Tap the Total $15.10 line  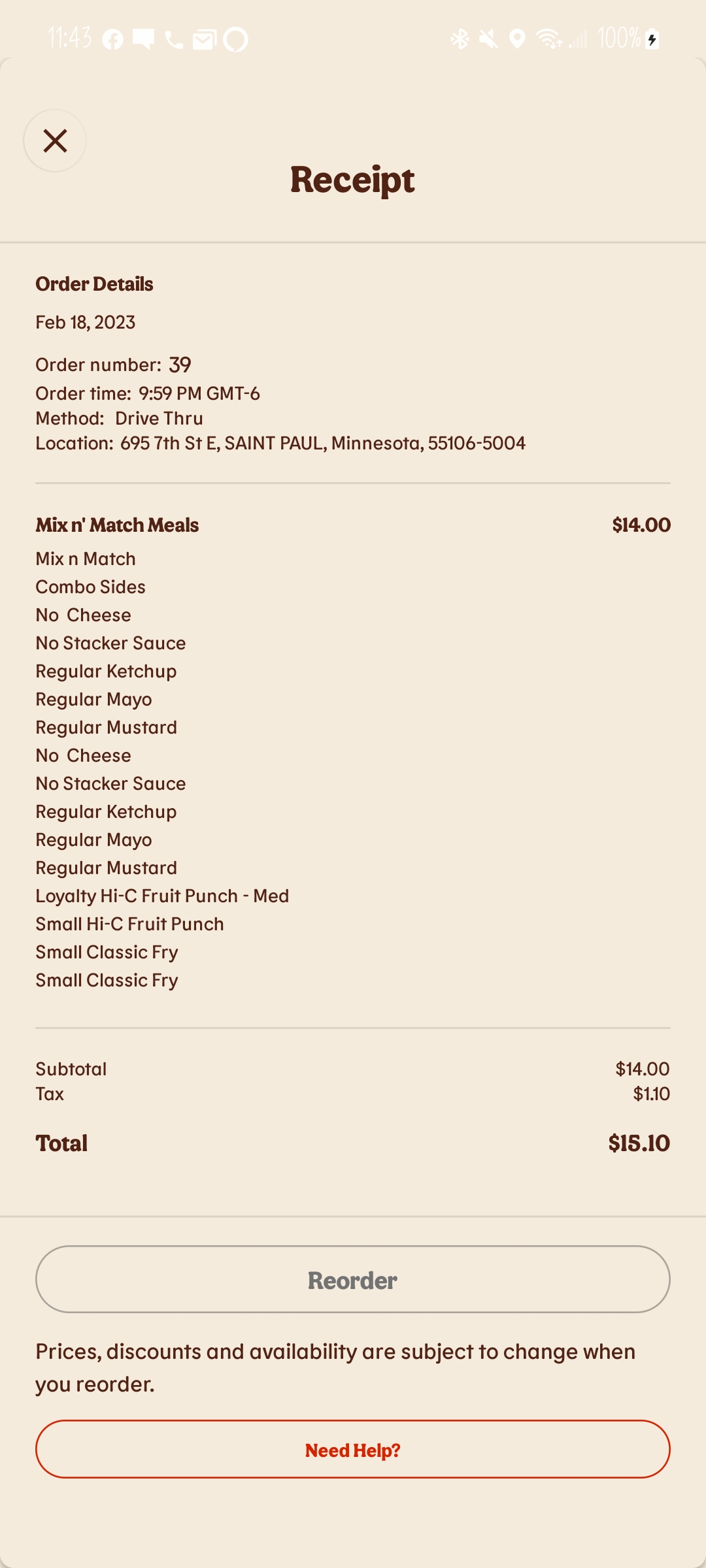click(353, 1143)
